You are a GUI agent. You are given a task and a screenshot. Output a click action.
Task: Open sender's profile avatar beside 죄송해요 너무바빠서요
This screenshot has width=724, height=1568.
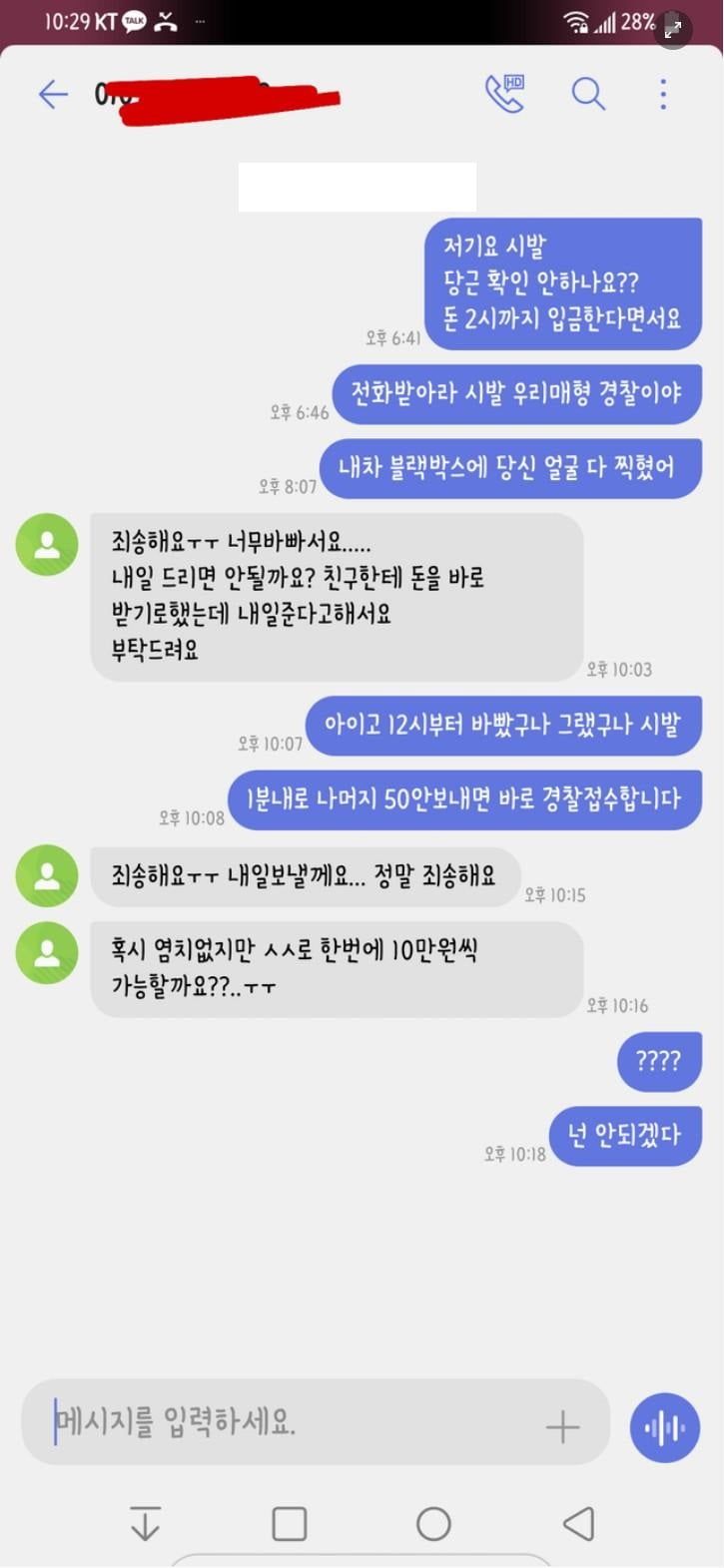(x=47, y=545)
